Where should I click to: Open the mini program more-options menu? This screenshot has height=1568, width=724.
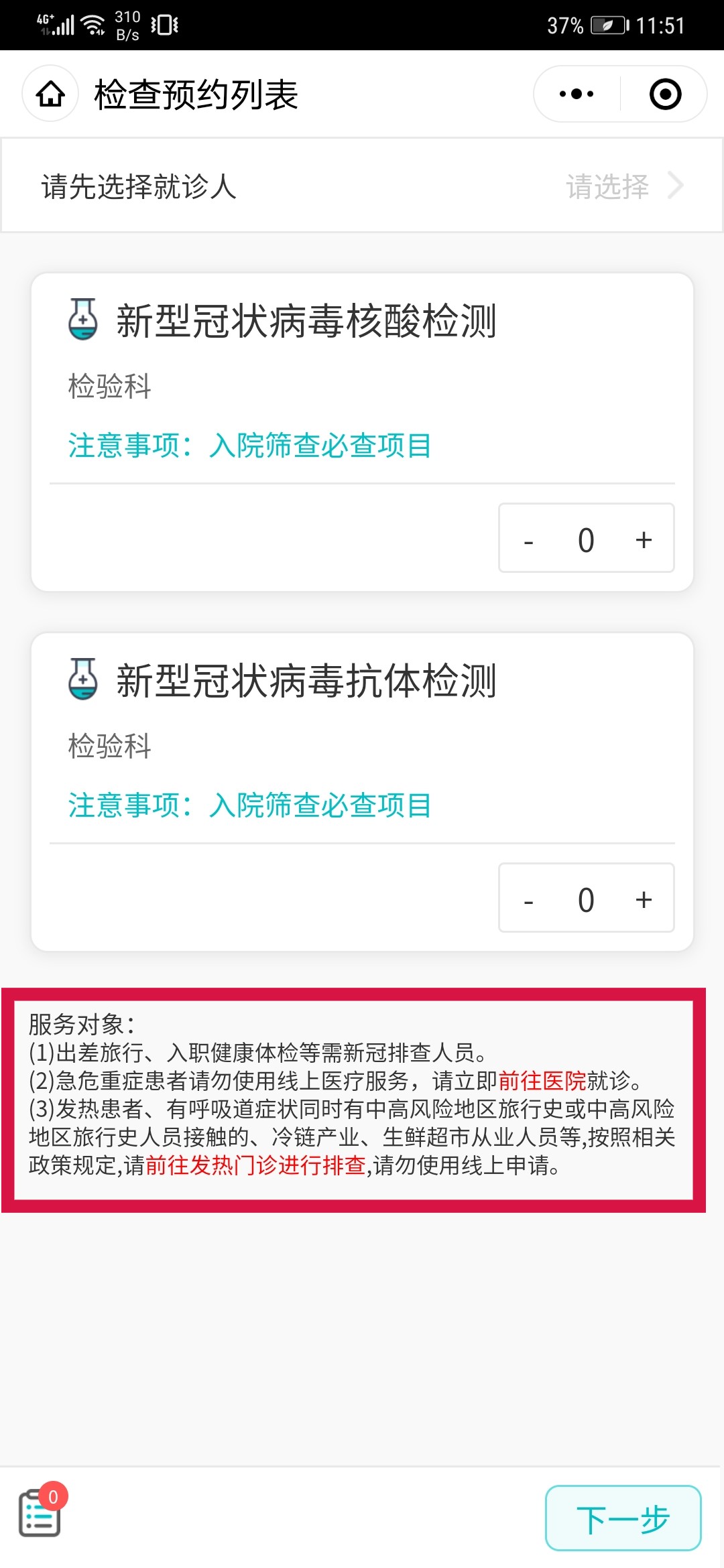pos(577,94)
